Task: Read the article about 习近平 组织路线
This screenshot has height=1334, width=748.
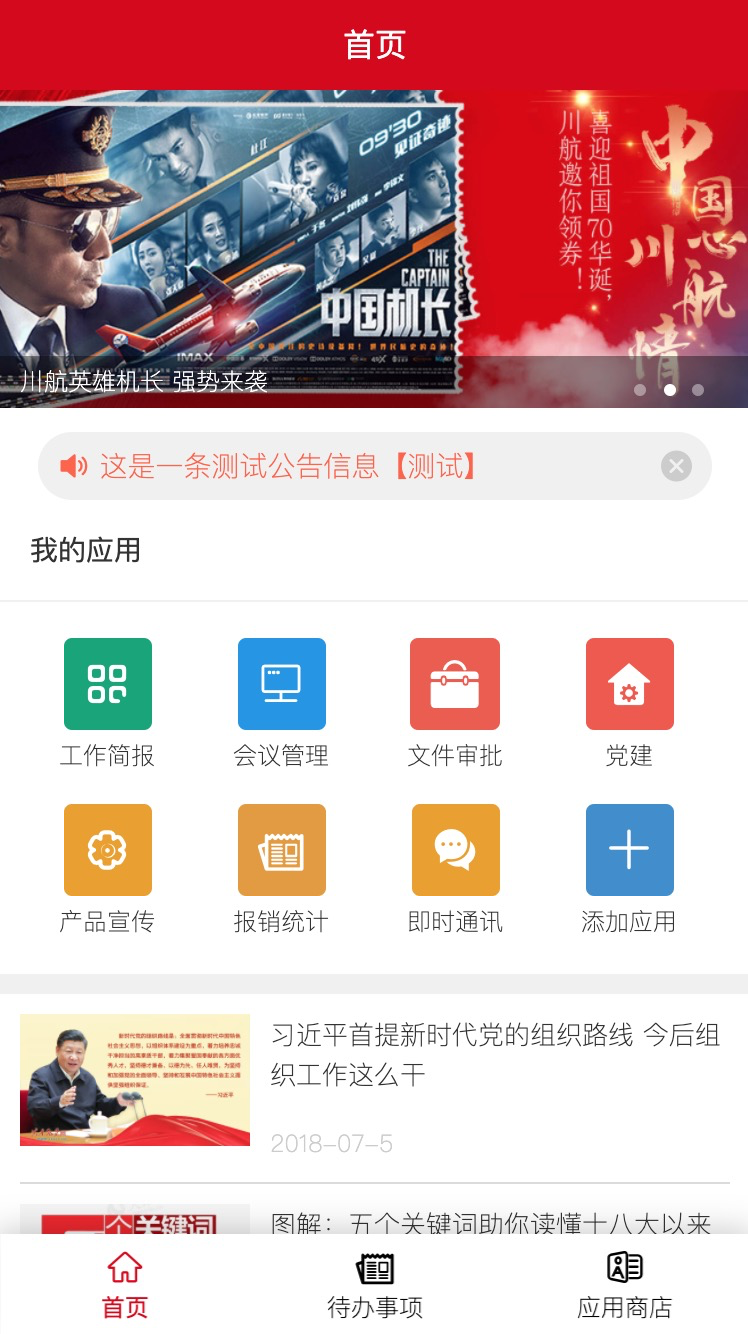Action: 494,1055
